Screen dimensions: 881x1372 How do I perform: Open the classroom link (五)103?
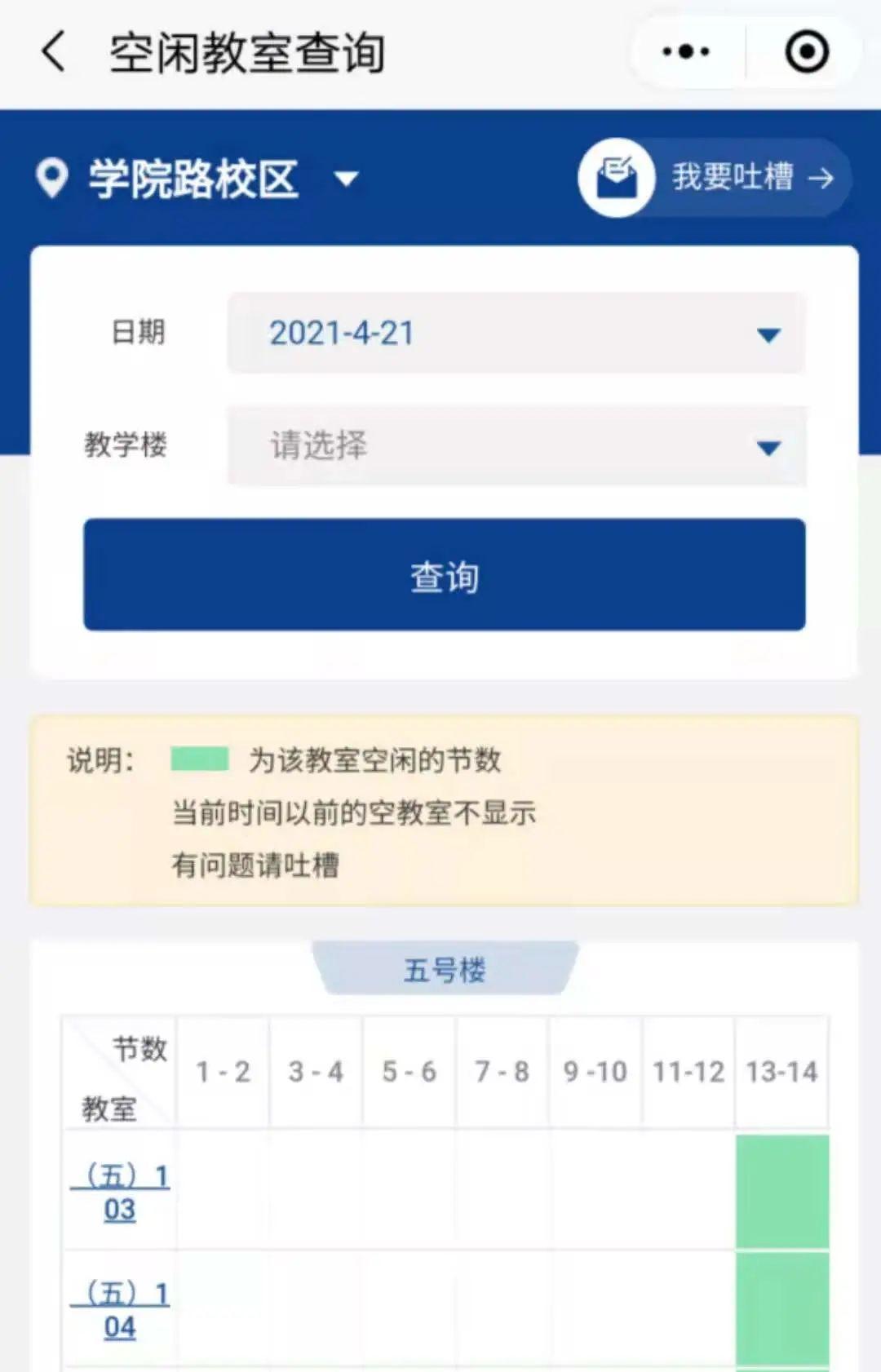pos(121,1192)
